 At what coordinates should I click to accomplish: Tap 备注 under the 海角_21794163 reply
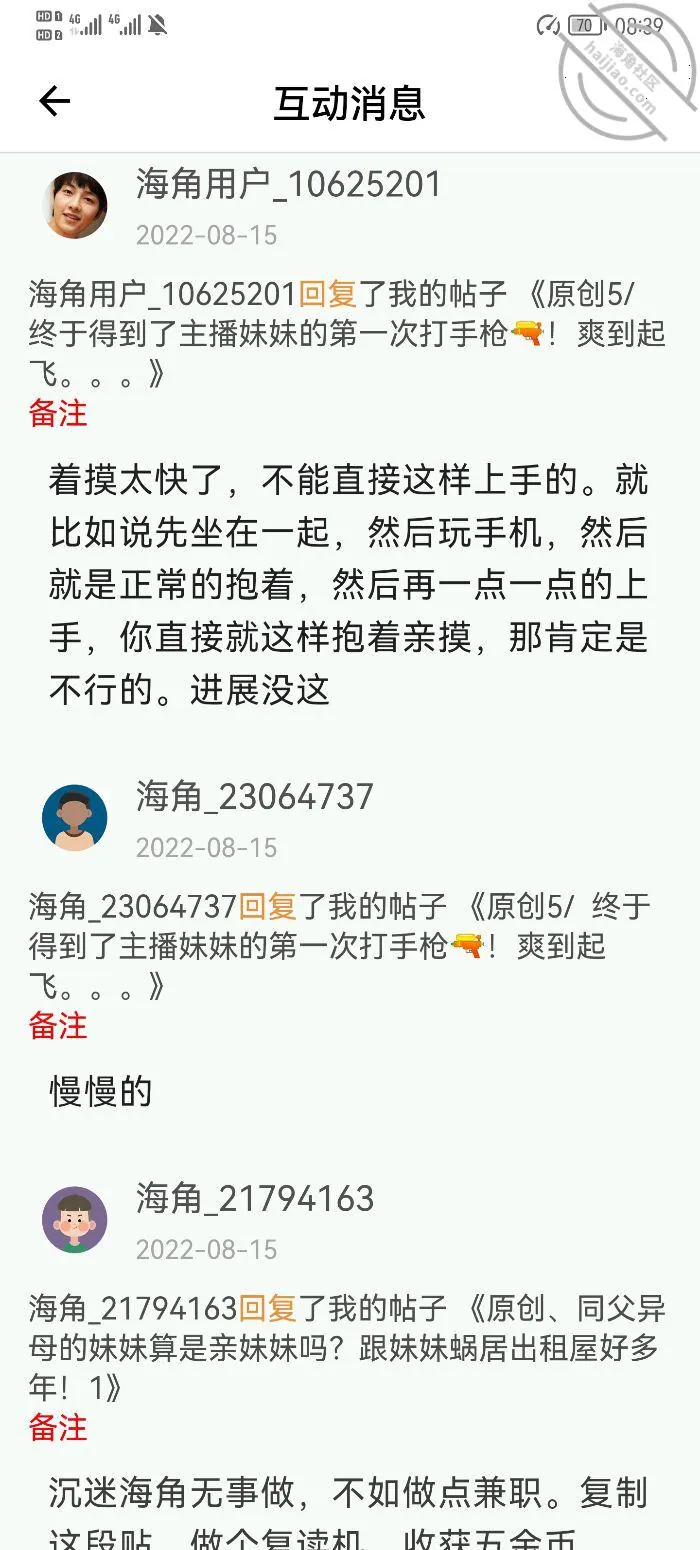pyautogui.click(x=58, y=1427)
